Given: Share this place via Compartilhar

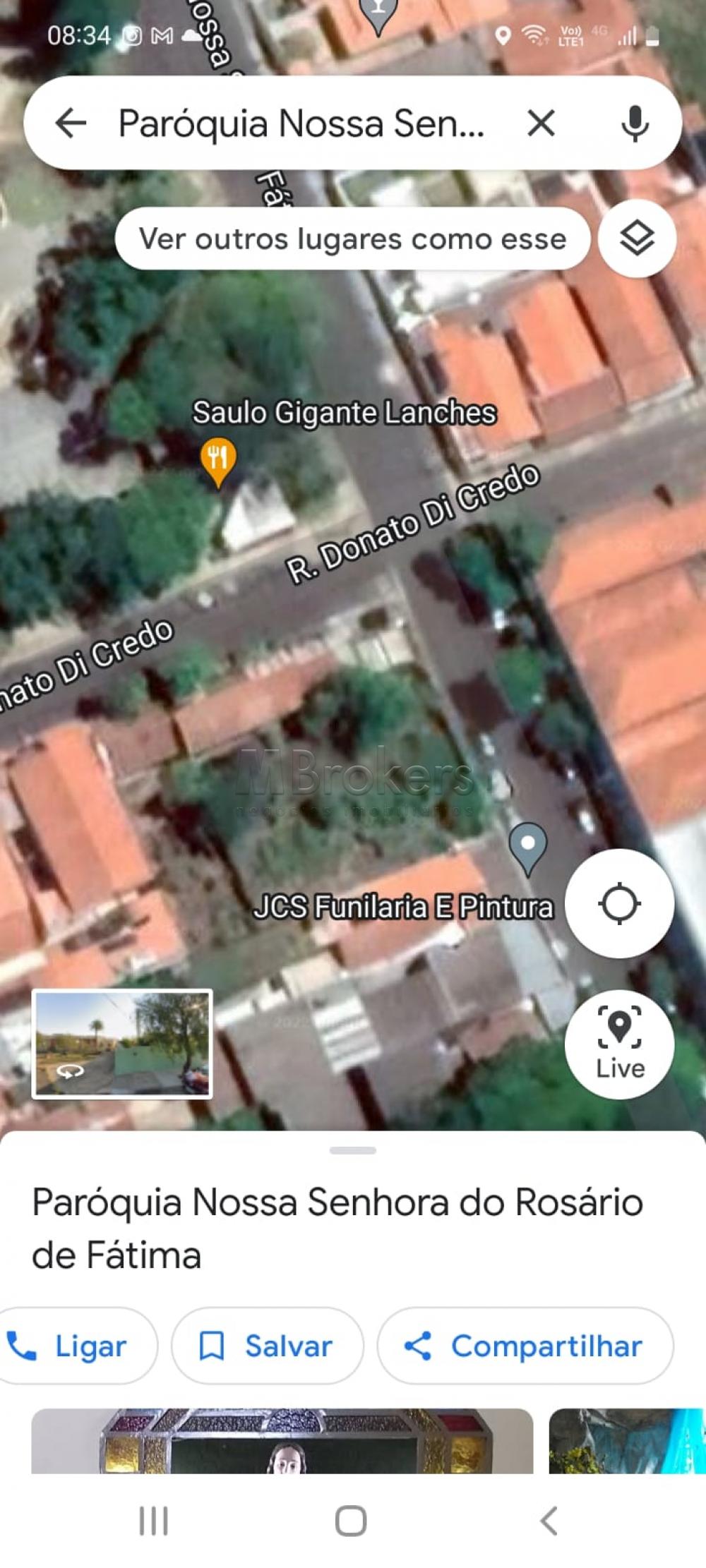Looking at the screenshot, I should coord(525,1346).
